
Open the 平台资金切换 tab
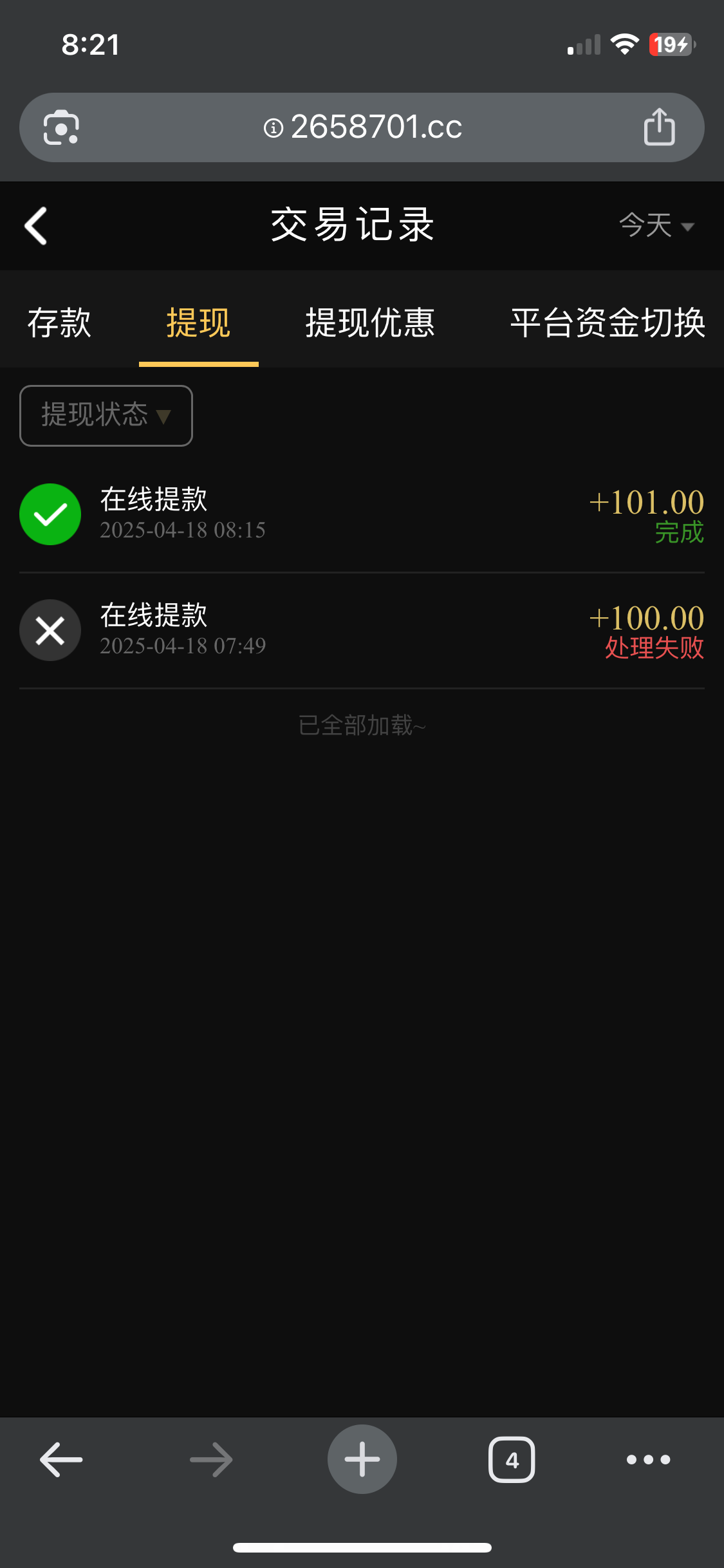(608, 322)
